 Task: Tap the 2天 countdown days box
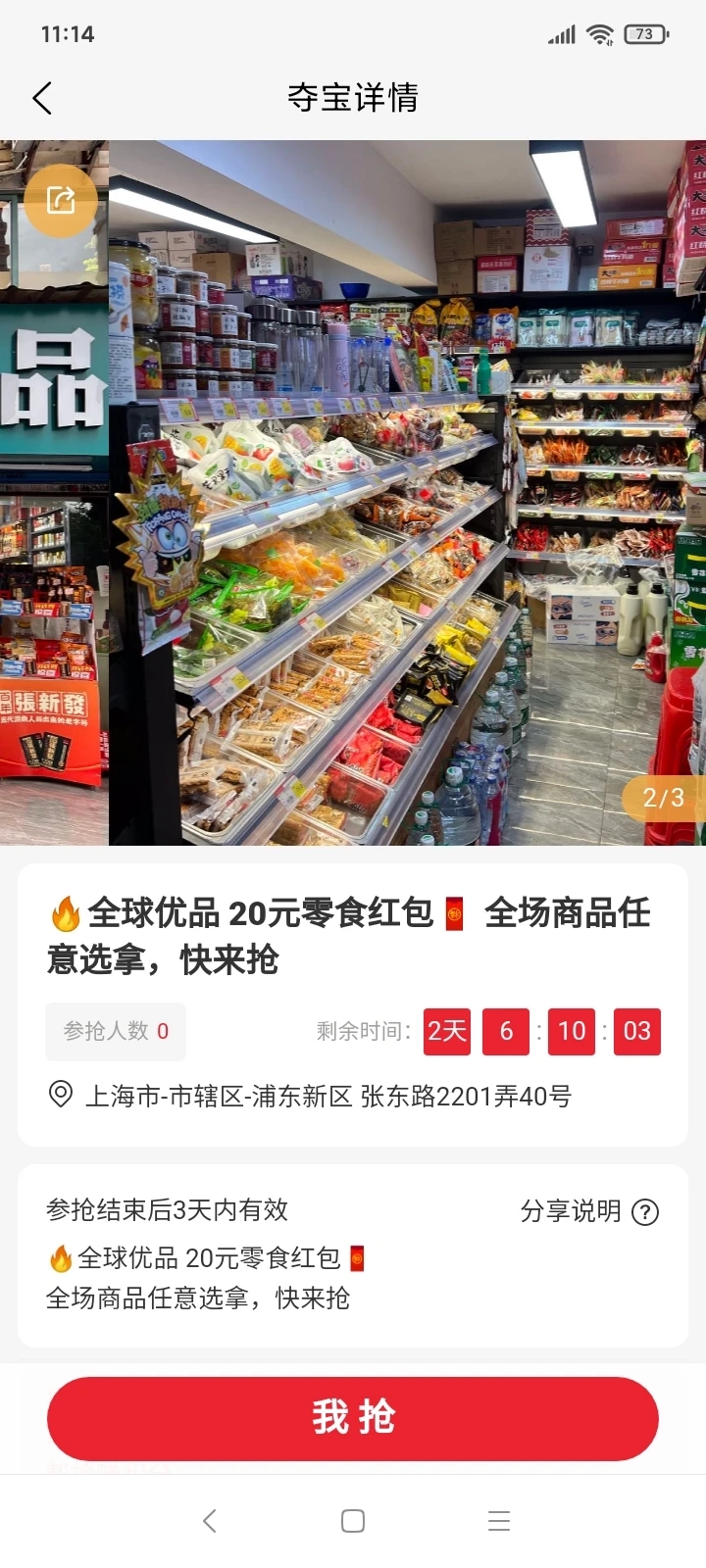click(446, 1031)
